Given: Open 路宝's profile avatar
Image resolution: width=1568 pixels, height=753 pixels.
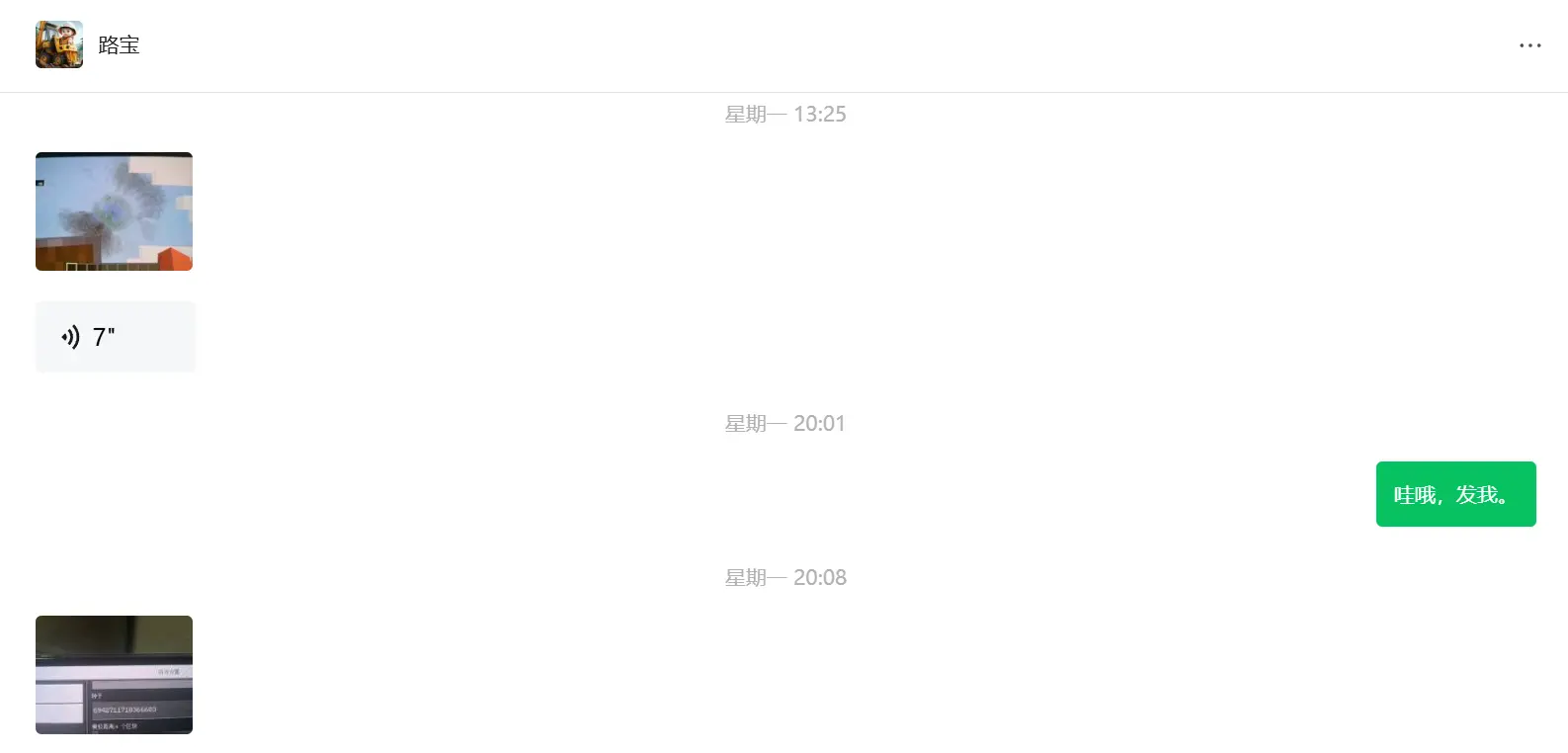Looking at the screenshot, I should [x=59, y=44].
